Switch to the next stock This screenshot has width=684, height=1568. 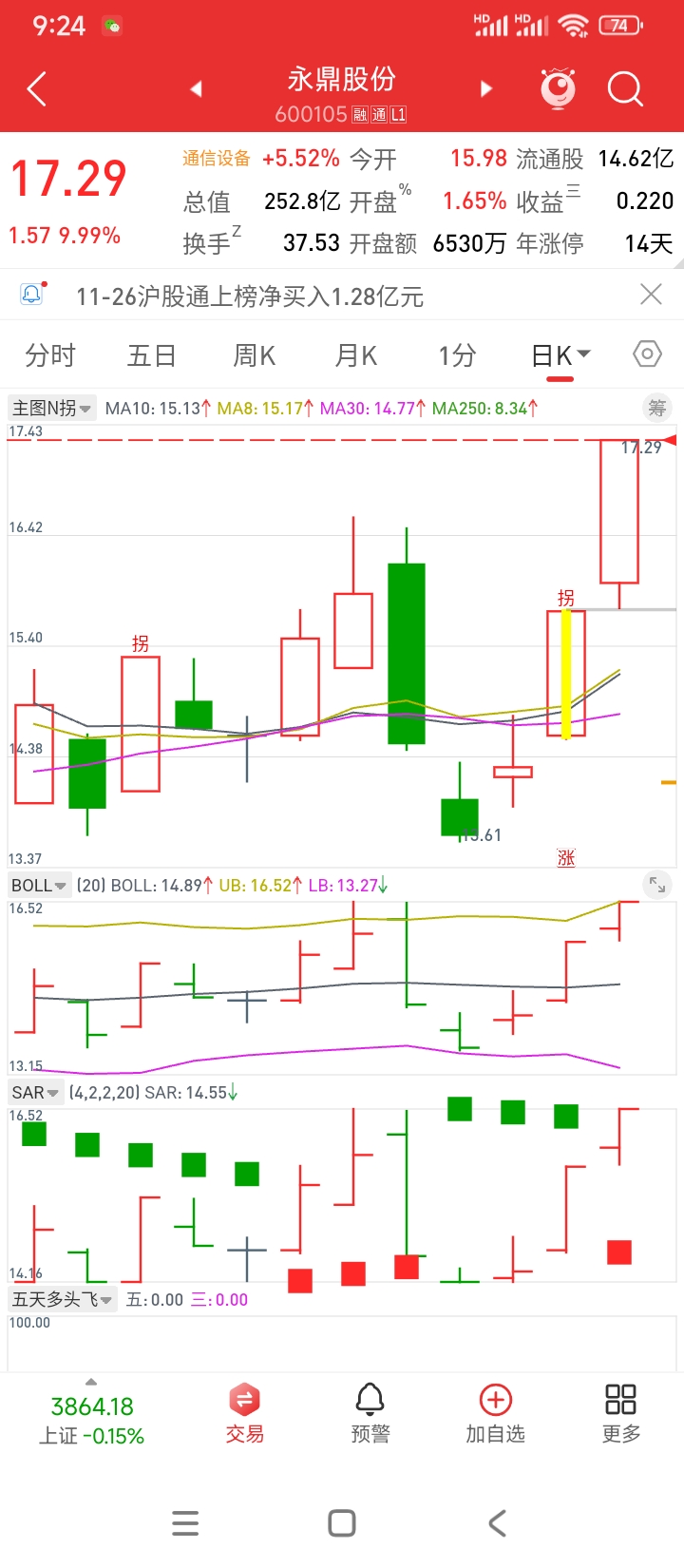tap(486, 89)
